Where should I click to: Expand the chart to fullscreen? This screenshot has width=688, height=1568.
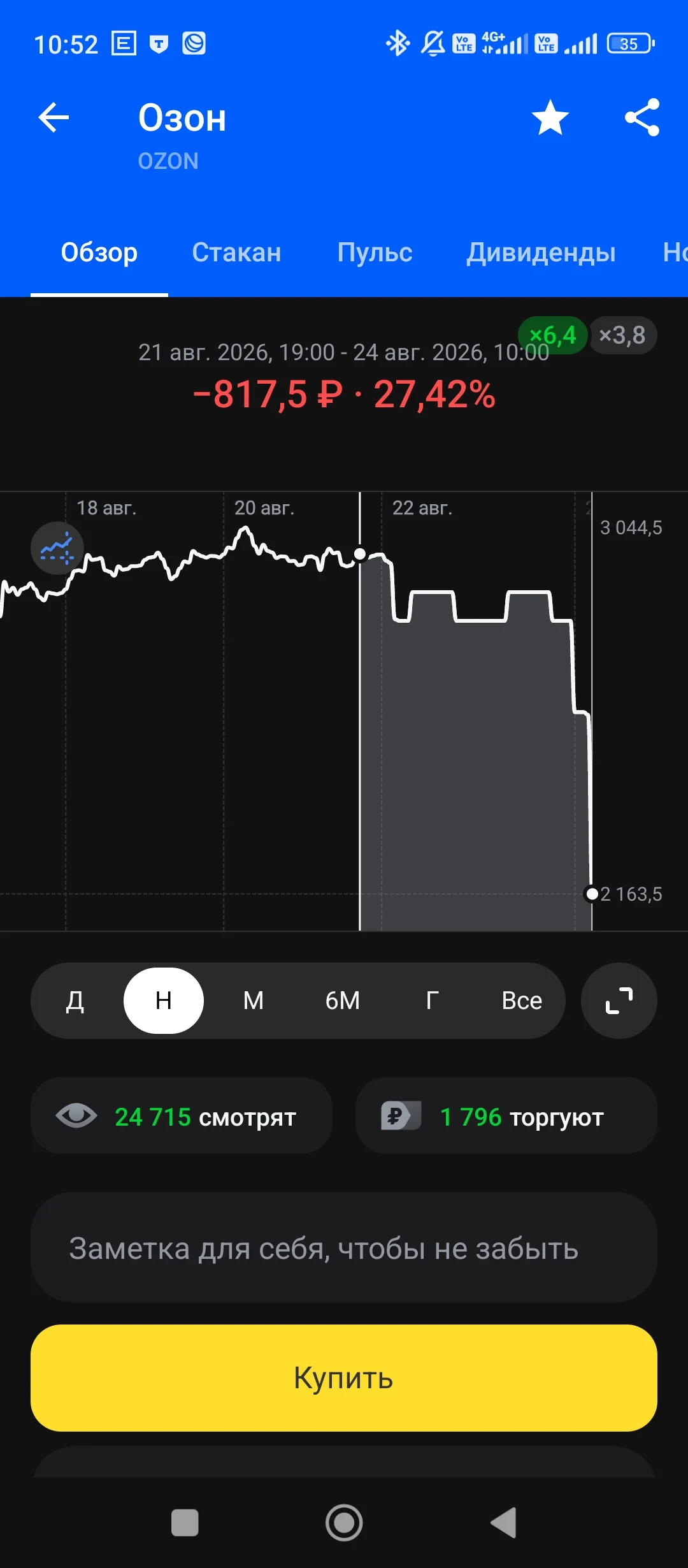(619, 1001)
